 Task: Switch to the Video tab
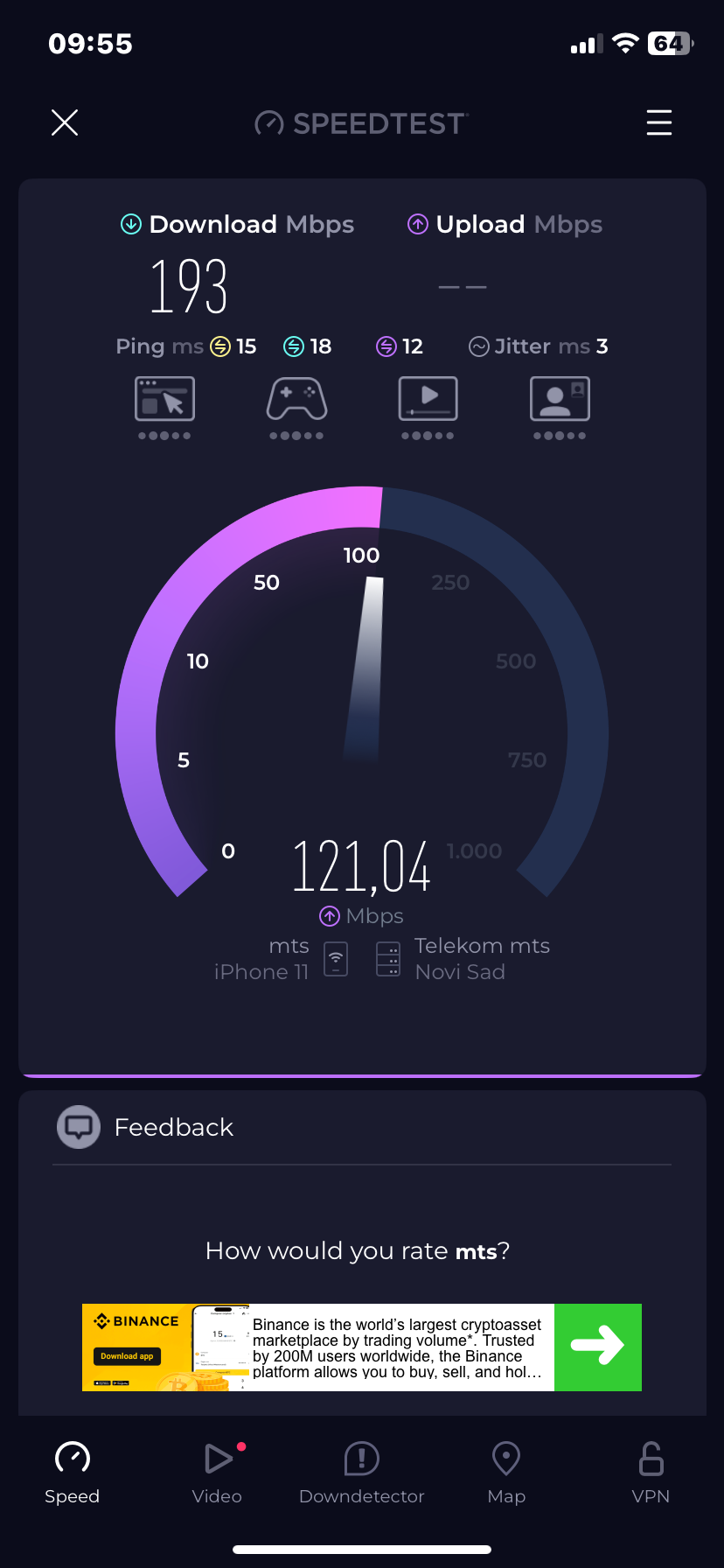pos(217,1473)
